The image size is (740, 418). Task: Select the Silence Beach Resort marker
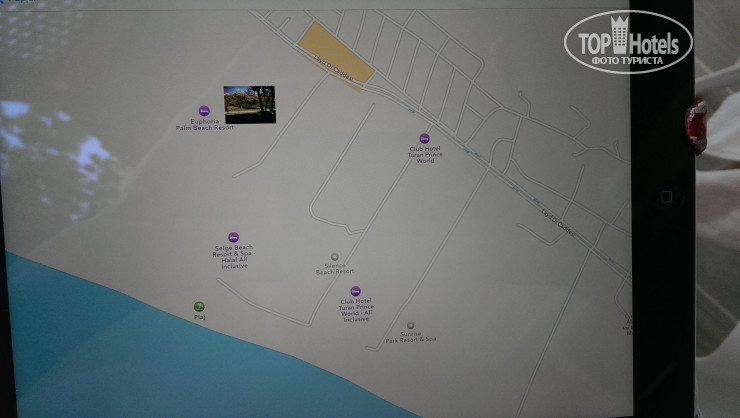pos(334,257)
